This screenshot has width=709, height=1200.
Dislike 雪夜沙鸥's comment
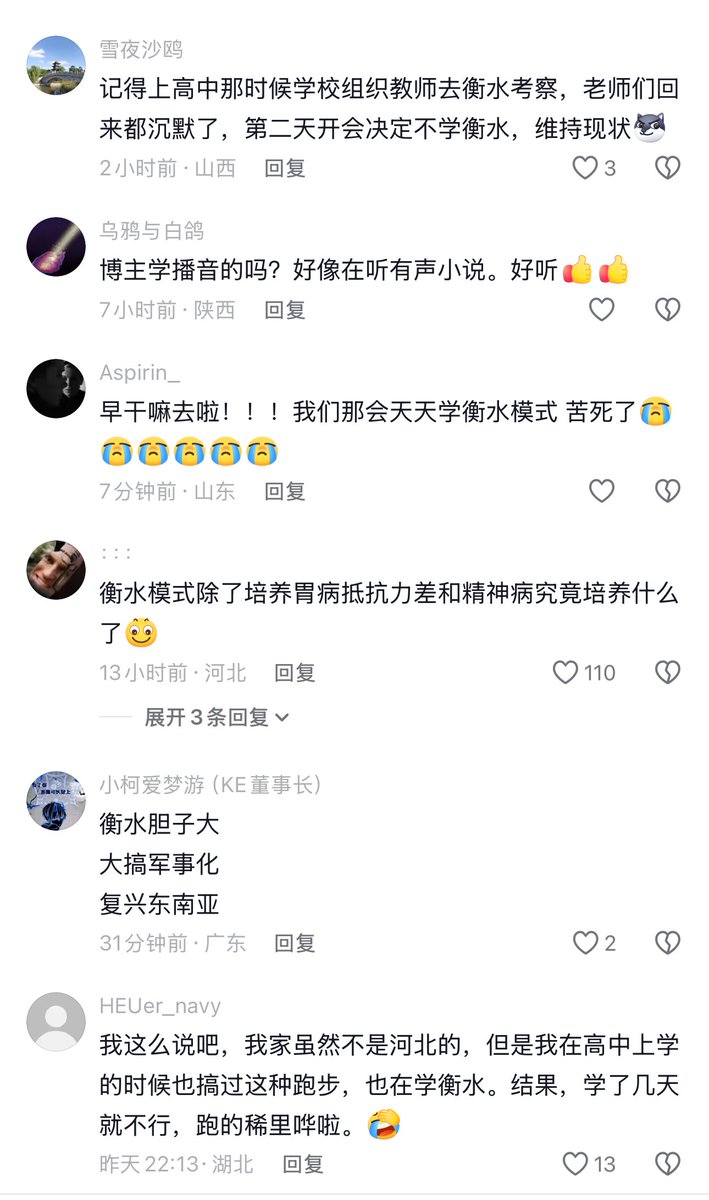tap(667, 168)
